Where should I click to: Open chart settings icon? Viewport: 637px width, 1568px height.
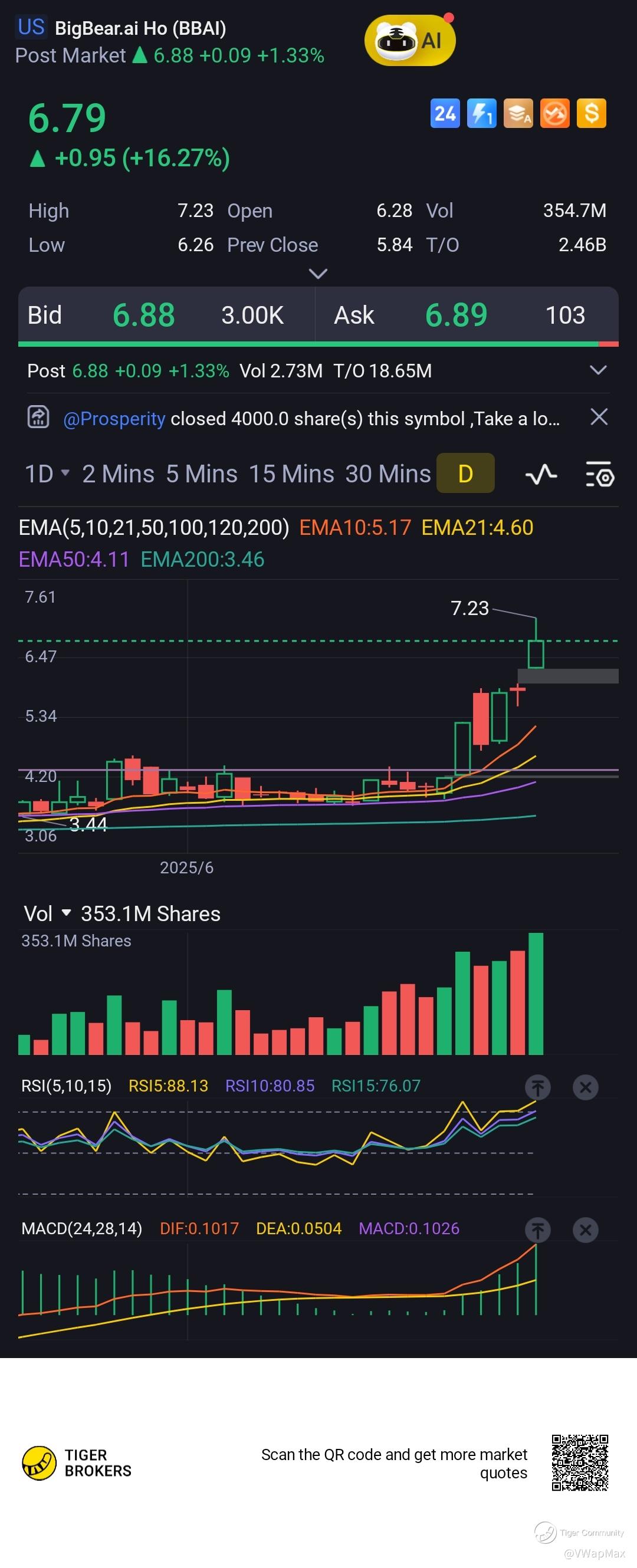[x=599, y=474]
